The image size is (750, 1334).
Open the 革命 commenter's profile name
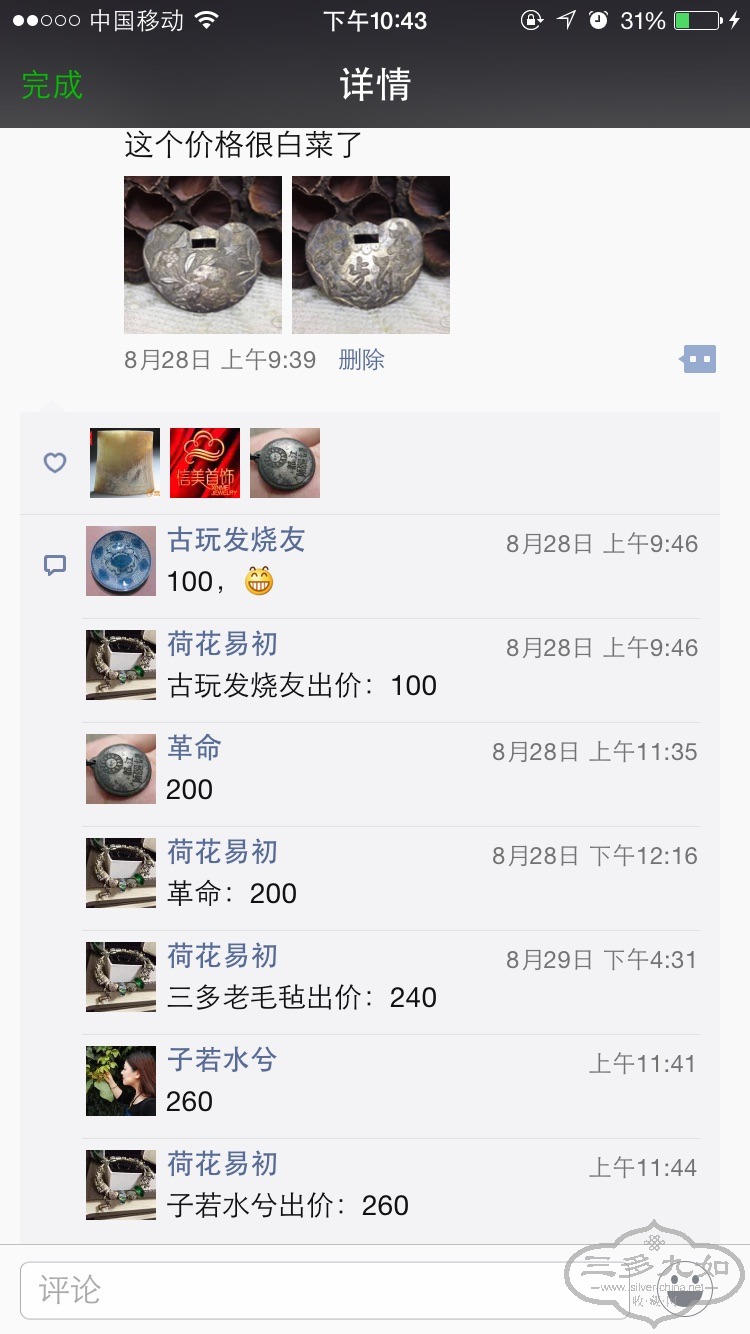(x=194, y=748)
